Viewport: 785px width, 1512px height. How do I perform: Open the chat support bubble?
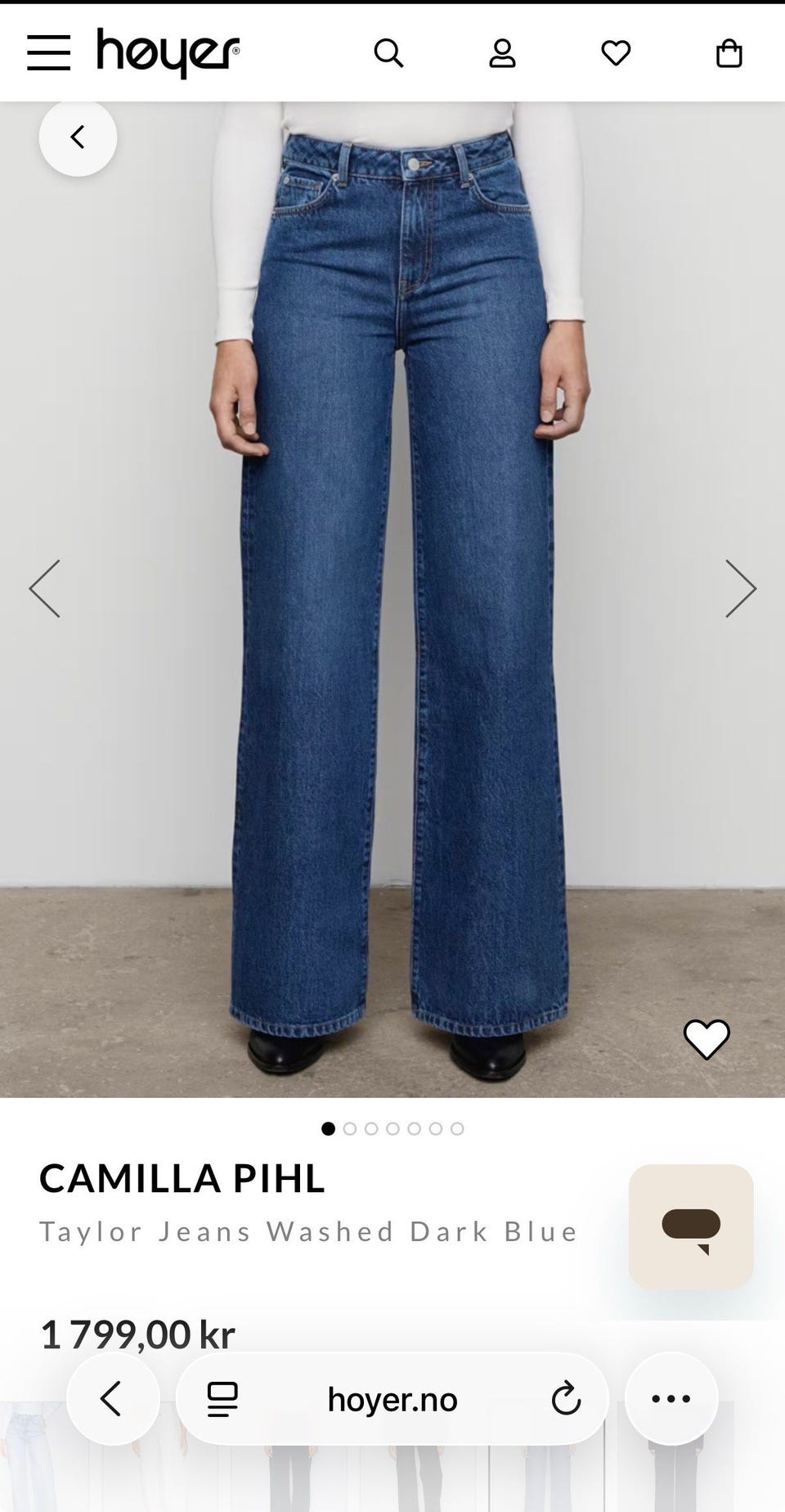(691, 1226)
